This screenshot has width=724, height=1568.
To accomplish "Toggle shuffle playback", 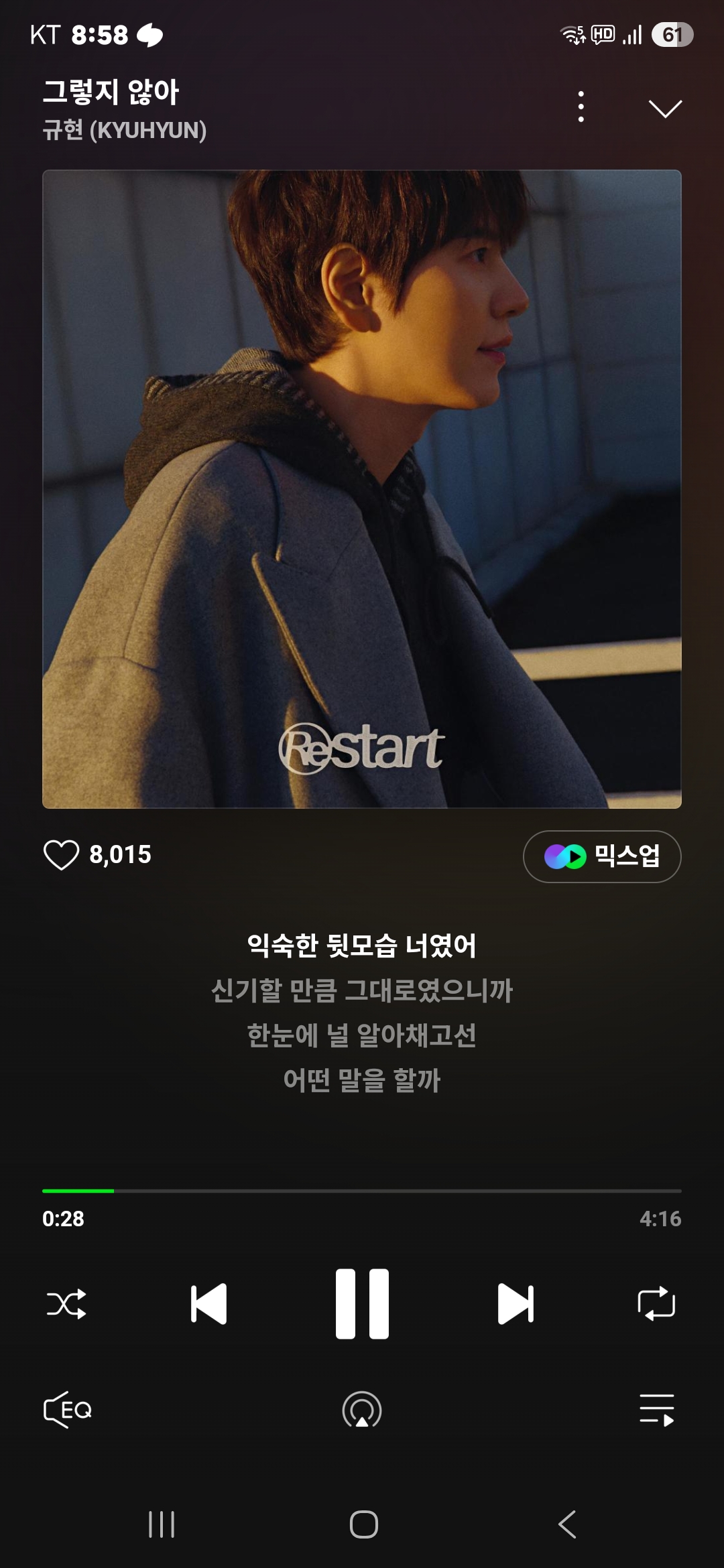I will pos(66,1304).
